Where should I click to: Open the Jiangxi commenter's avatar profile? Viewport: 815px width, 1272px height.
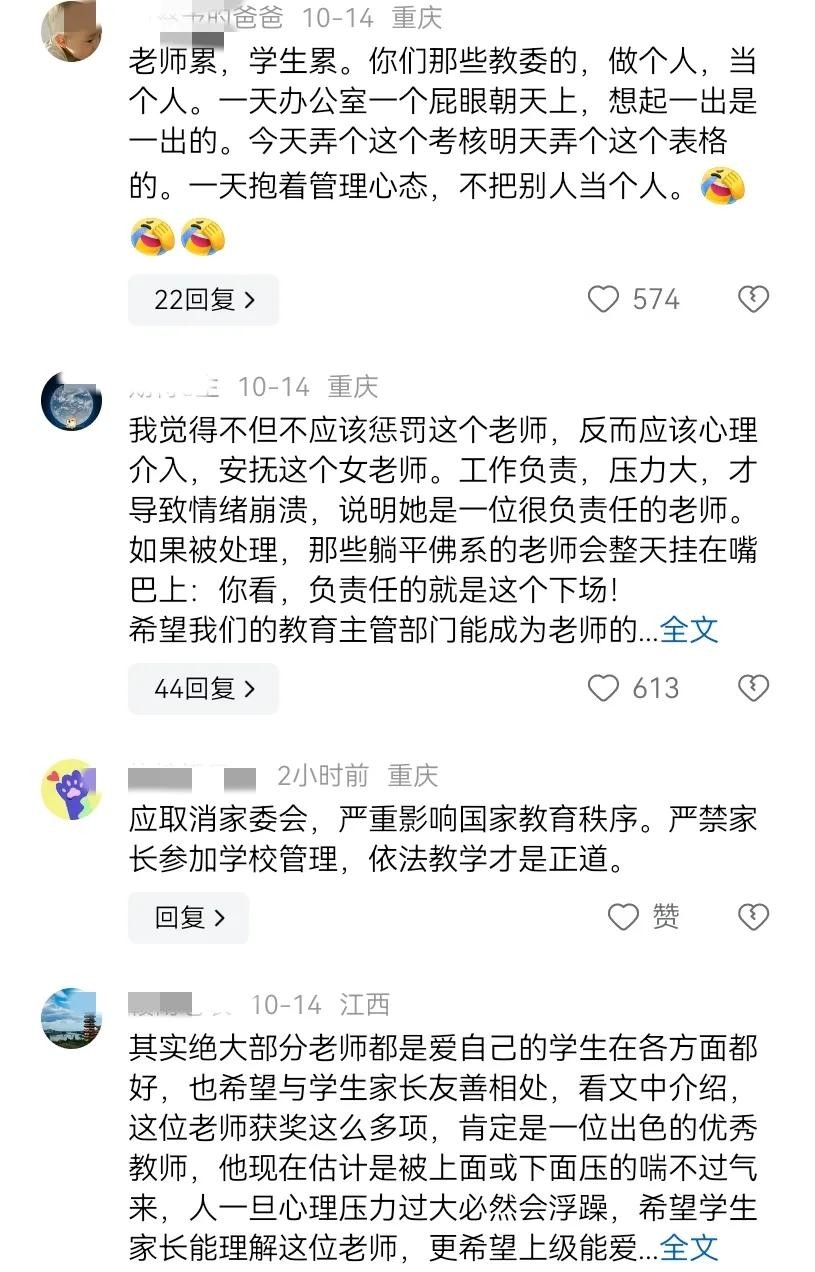(x=71, y=1018)
